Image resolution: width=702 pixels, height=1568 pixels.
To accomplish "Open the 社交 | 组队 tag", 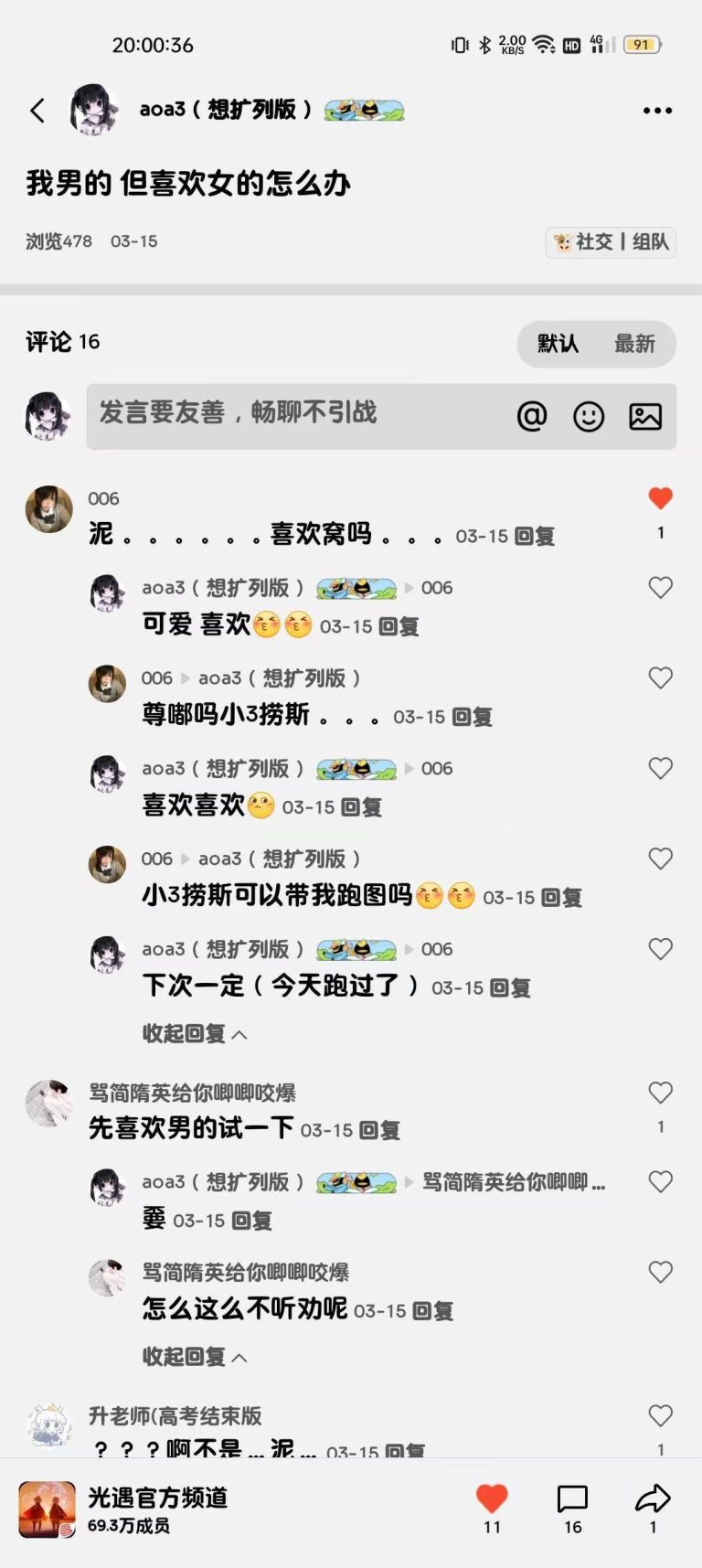I will [611, 241].
